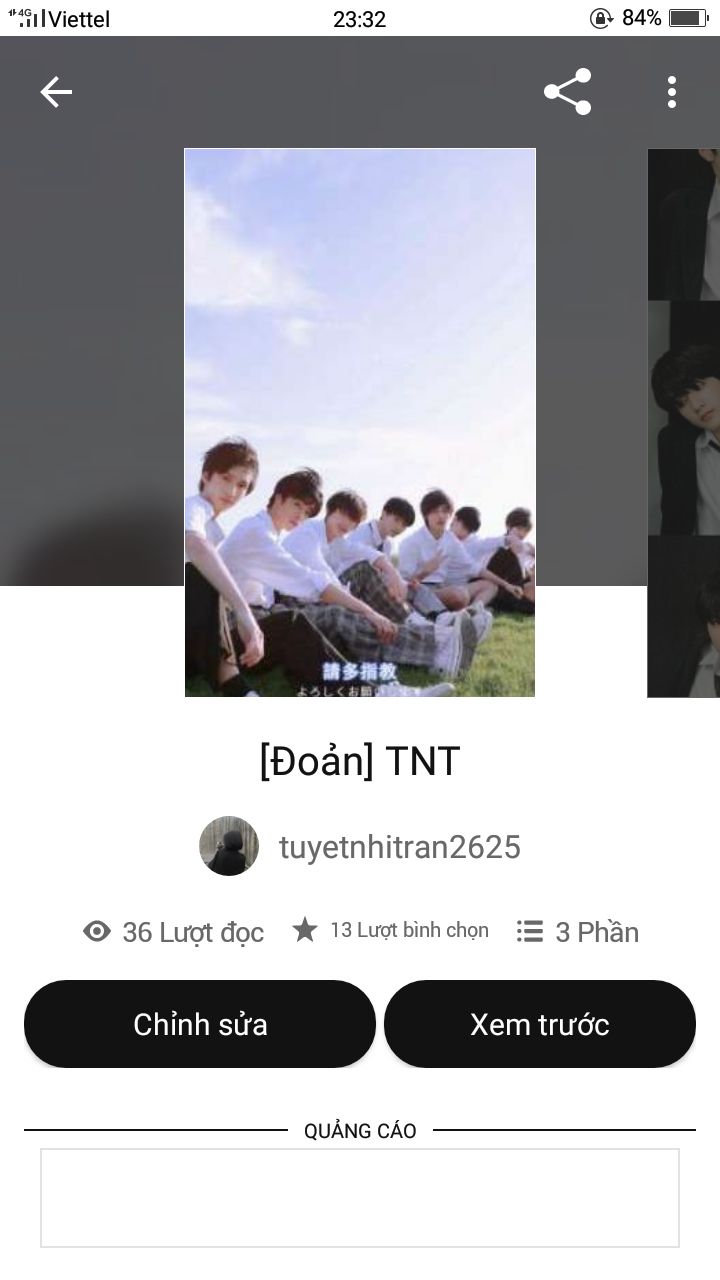
Task: View the next story cover on the right
Action: [x=684, y=422]
